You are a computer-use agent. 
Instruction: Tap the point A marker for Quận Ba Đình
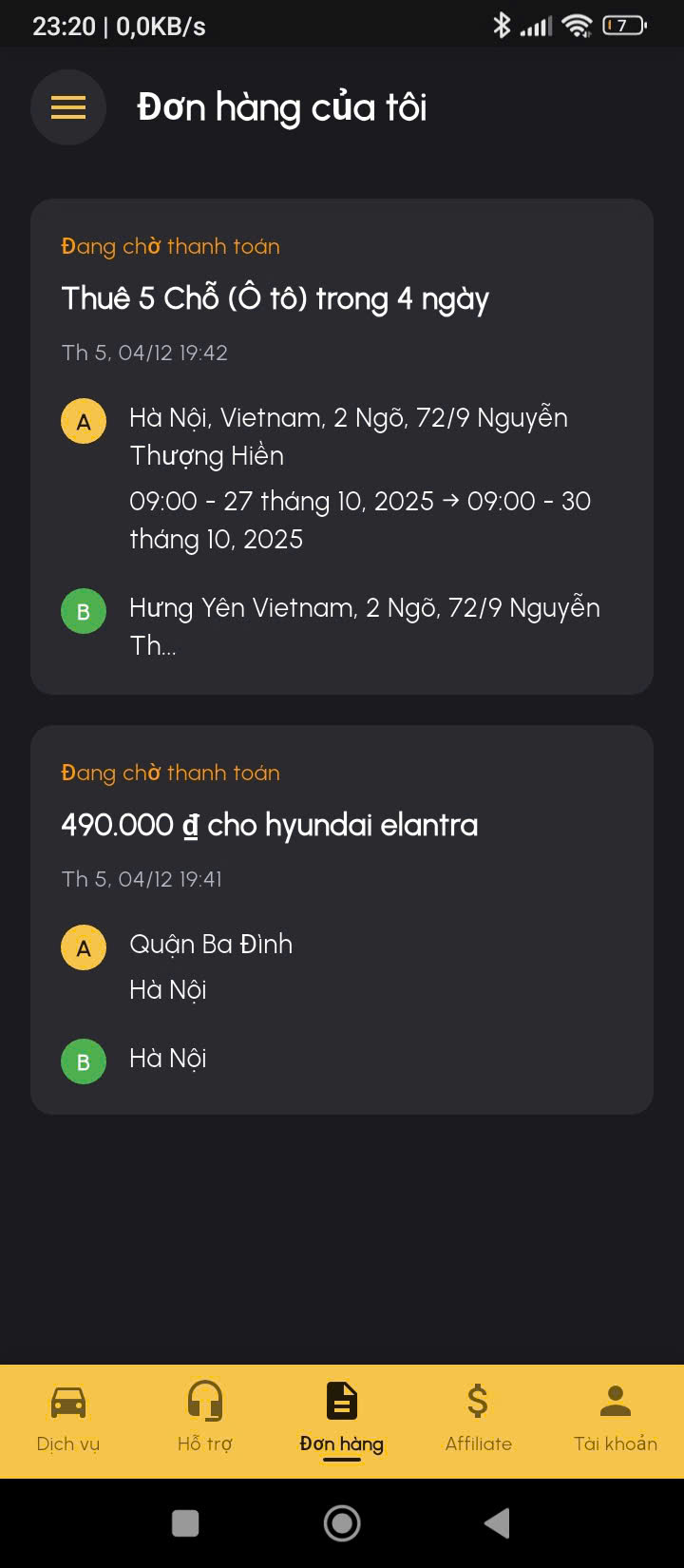84,947
